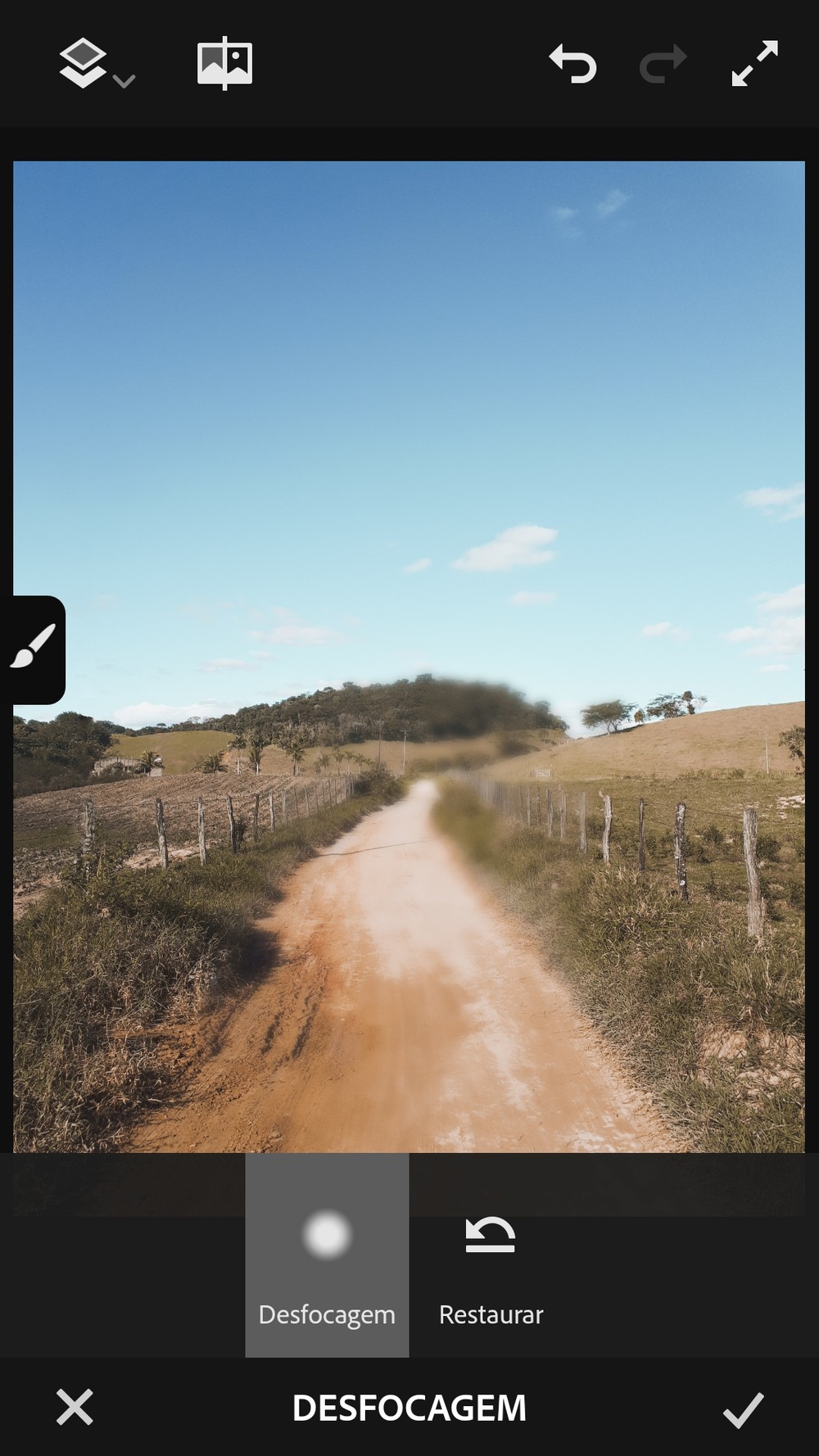Expand the photo to fullscreen
819x1456 pixels.
pyautogui.click(x=754, y=63)
